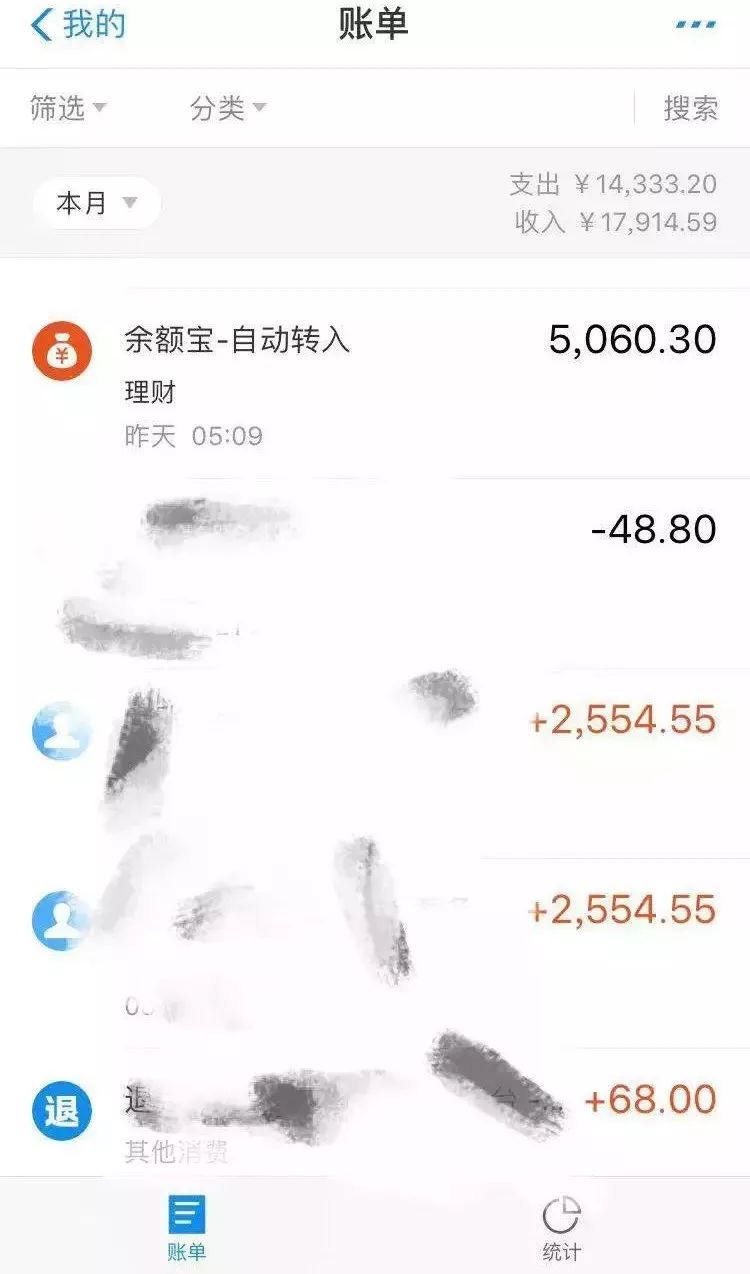Open the 统计 statistics chart icon
750x1274 pixels.
[561, 1214]
